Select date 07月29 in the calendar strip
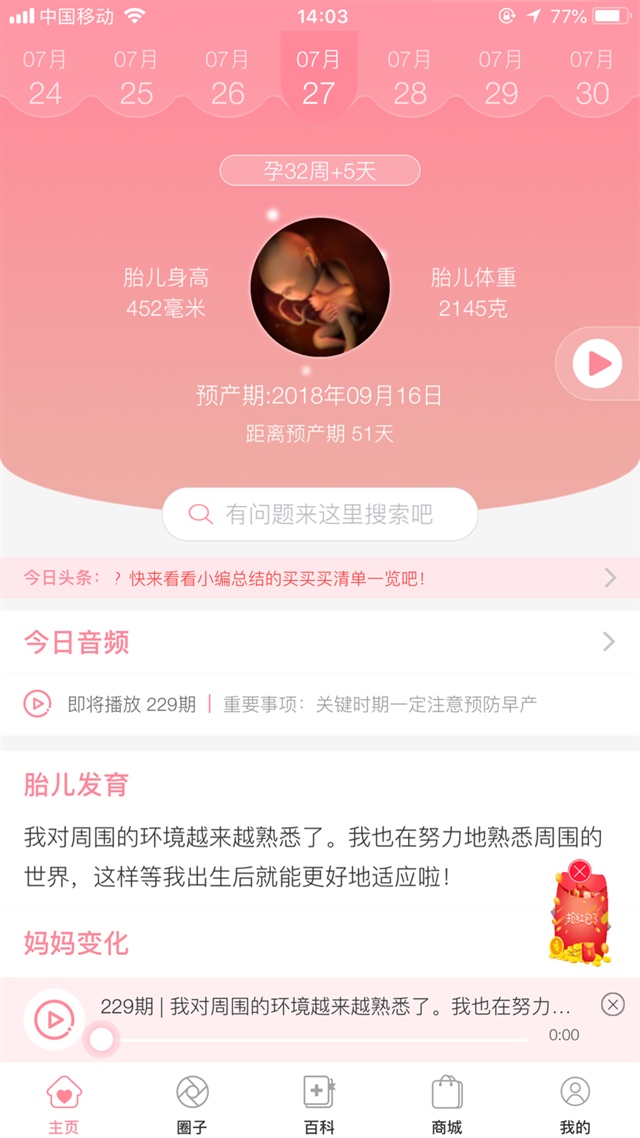 (500, 78)
